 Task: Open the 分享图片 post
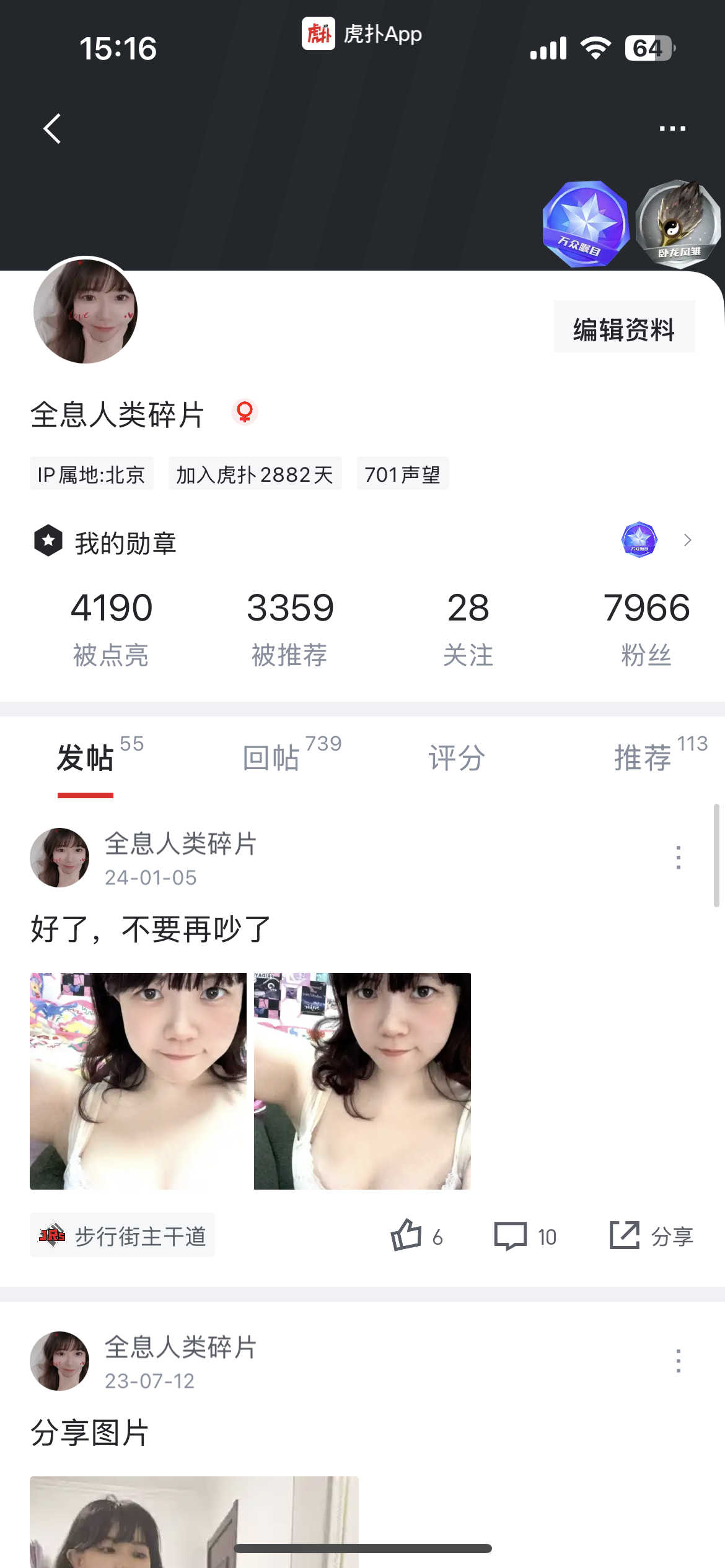[90, 1432]
